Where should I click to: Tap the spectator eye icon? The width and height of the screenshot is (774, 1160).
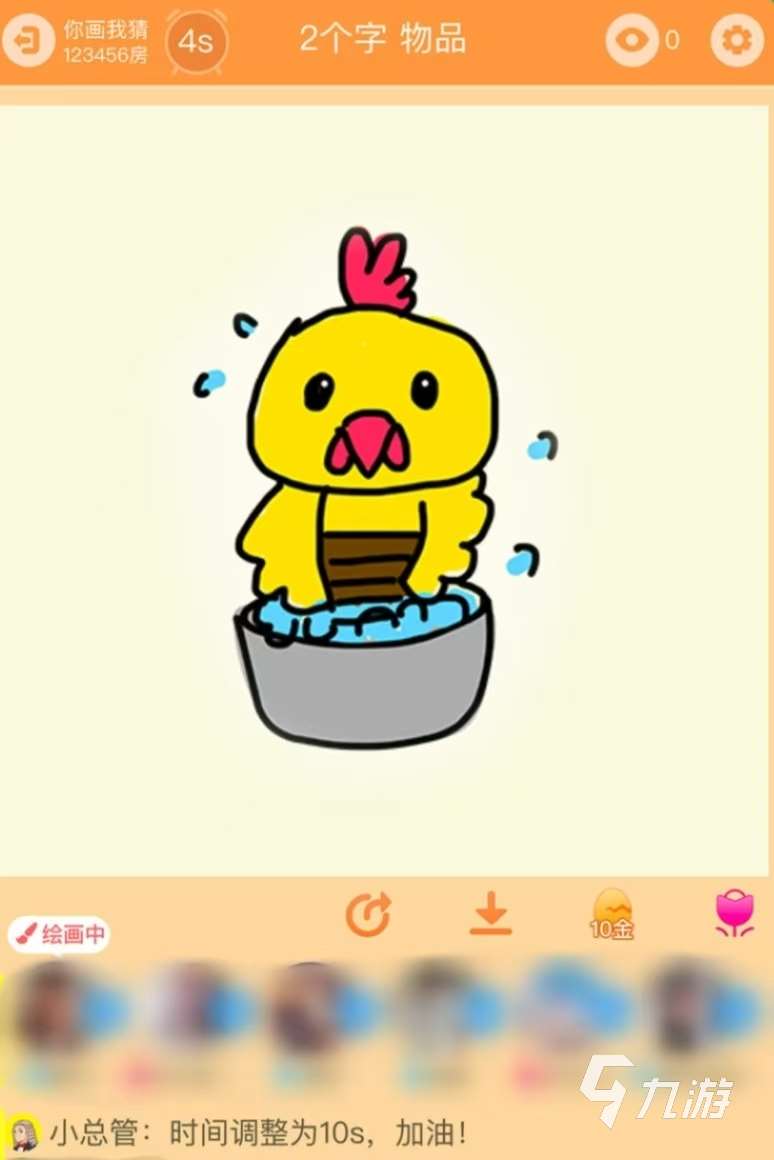633,41
